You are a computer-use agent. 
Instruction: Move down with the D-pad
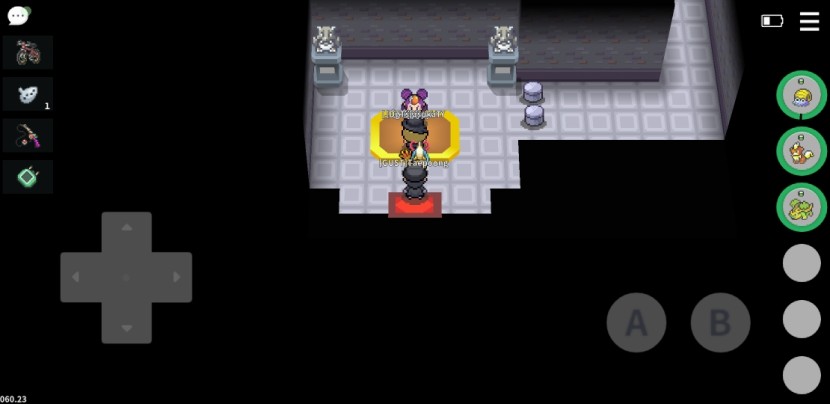[x=126, y=323]
